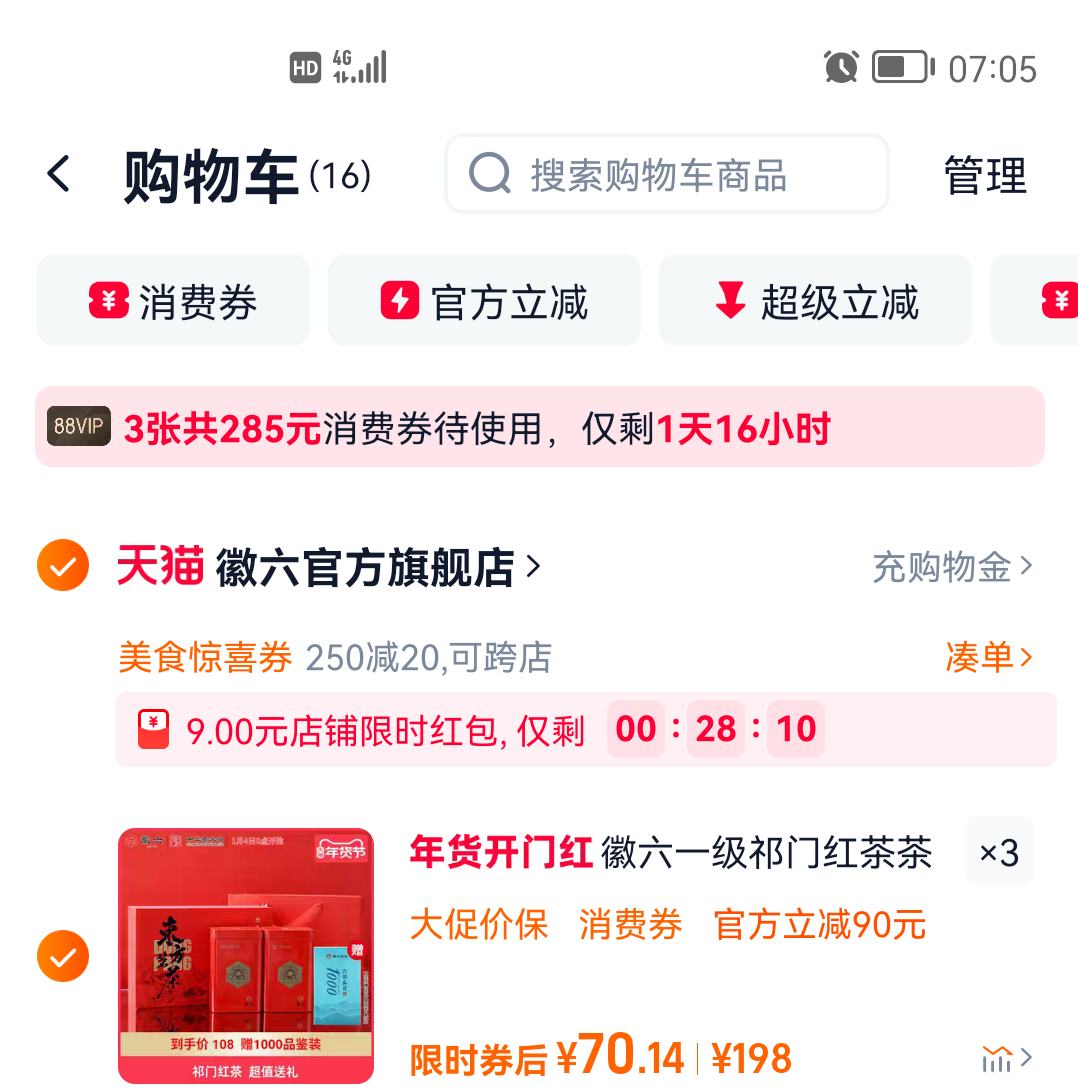Click the 天猫 store logo

[158, 566]
